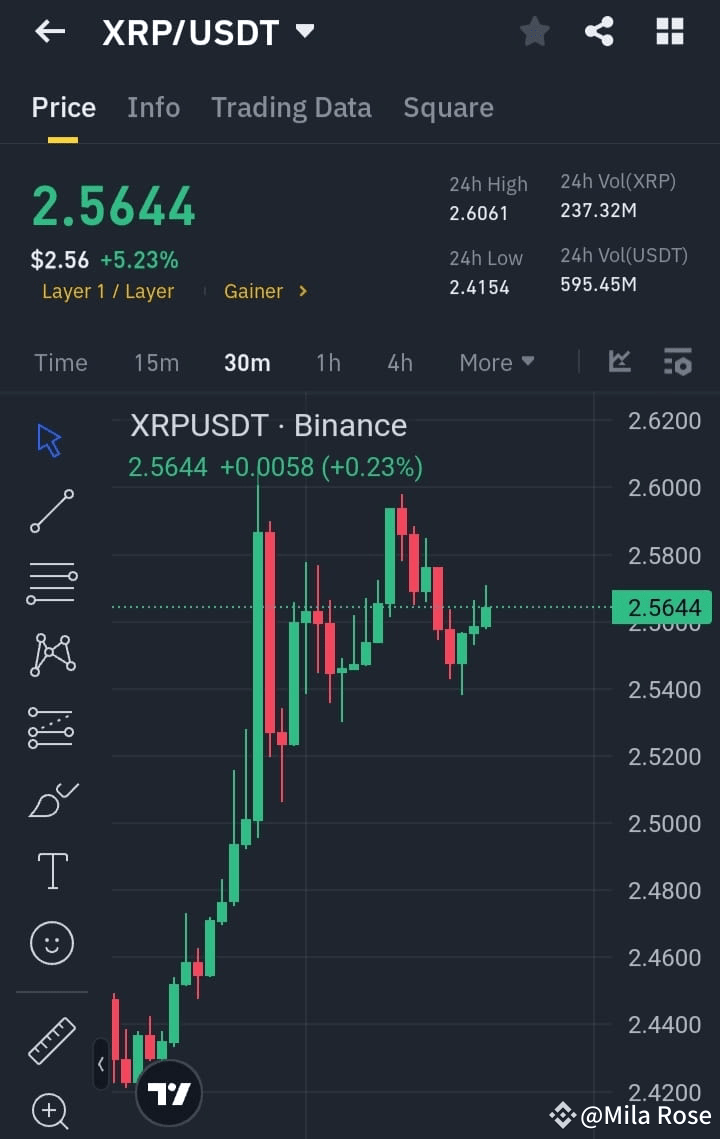Switch to the Trading Data tab

pyautogui.click(x=291, y=107)
